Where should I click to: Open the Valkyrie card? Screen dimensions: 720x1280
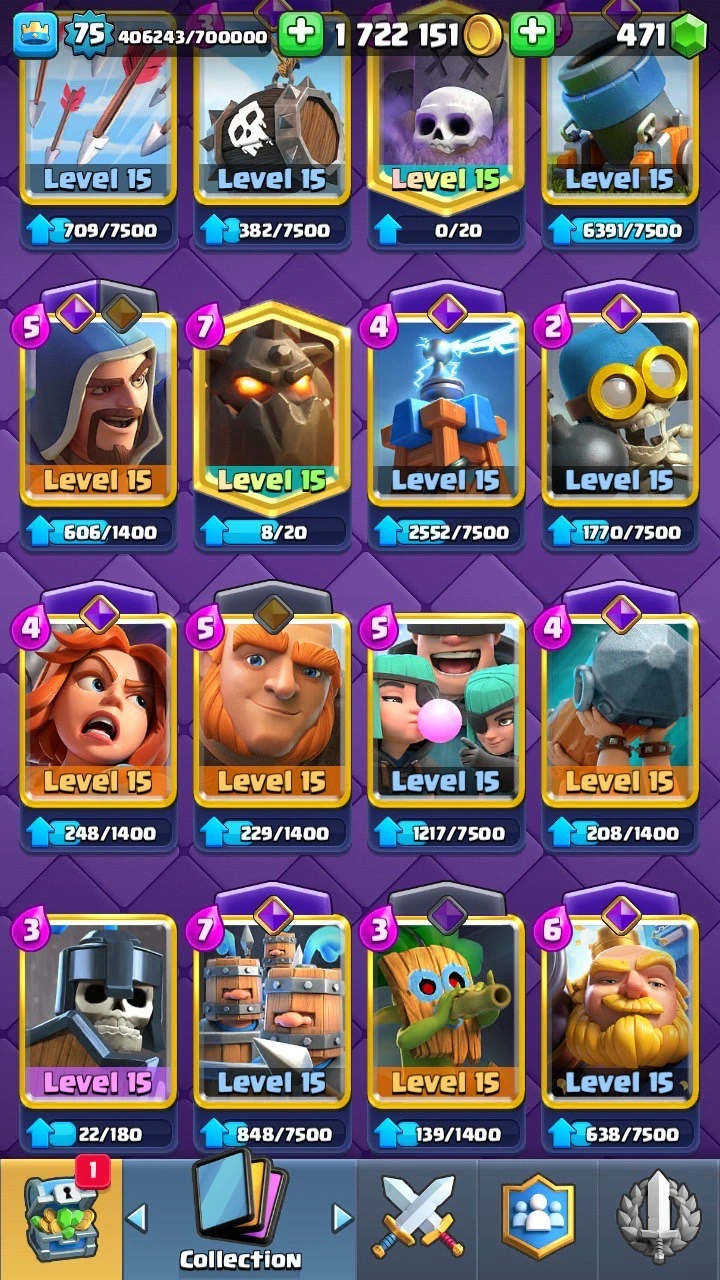(98, 712)
